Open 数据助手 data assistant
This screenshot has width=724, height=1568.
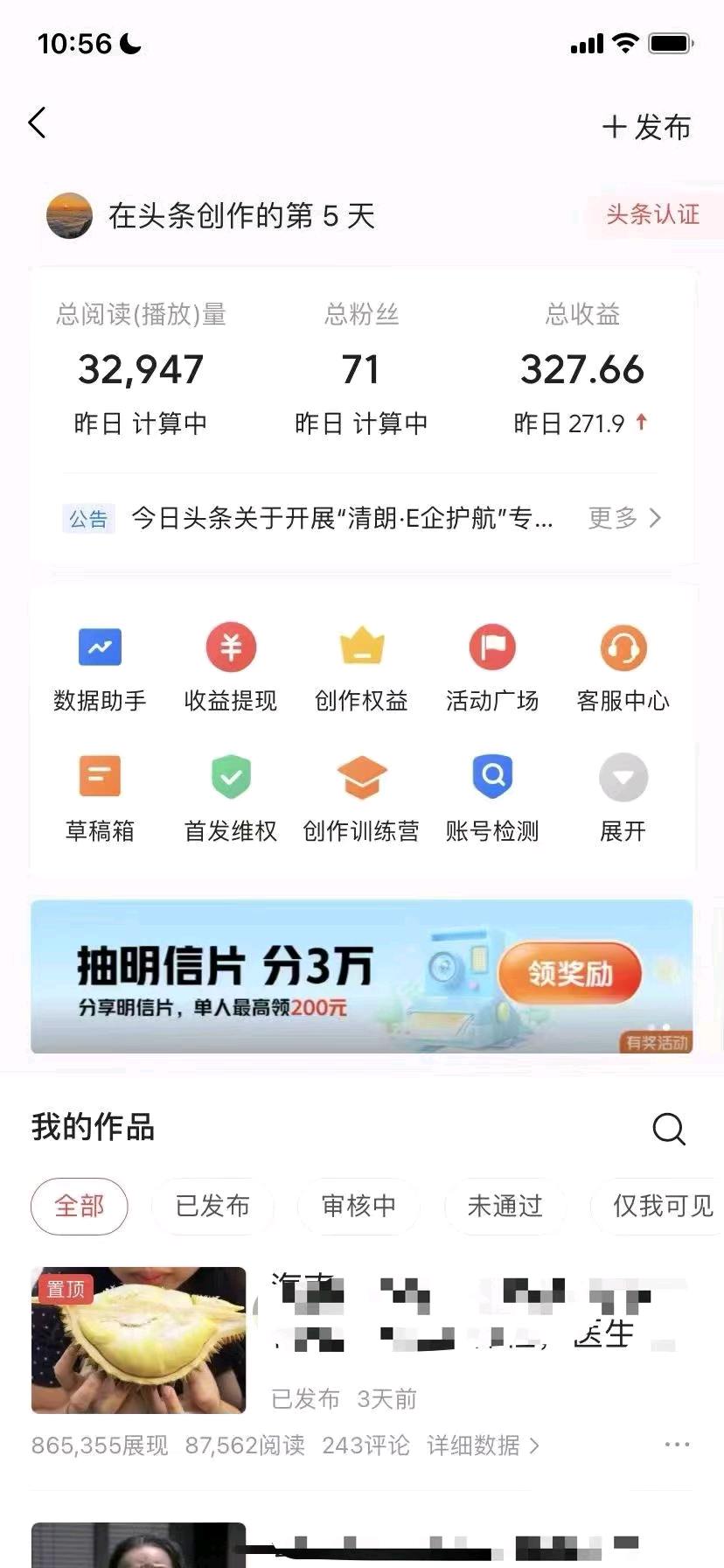click(100, 667)
